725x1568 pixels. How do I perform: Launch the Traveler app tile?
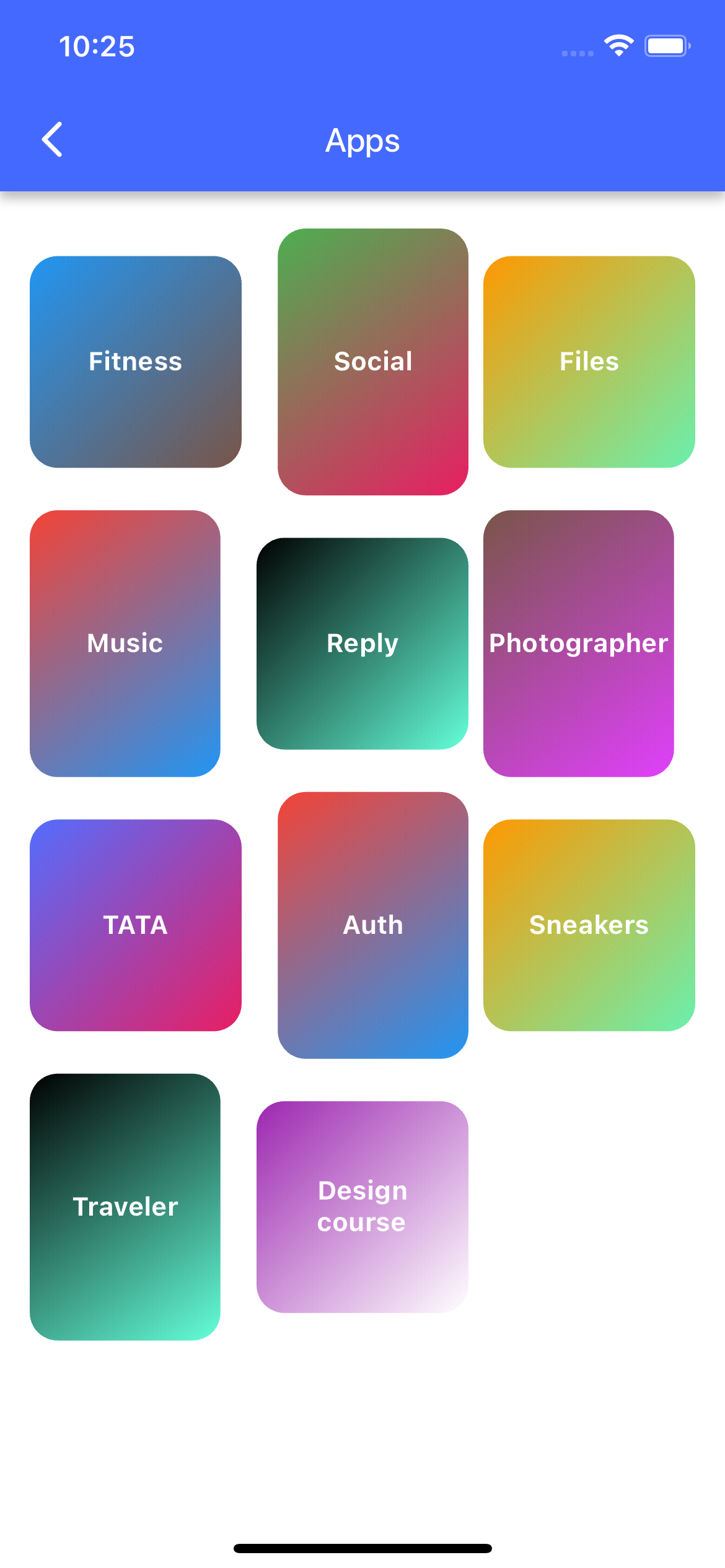[x=125, y=1207]
